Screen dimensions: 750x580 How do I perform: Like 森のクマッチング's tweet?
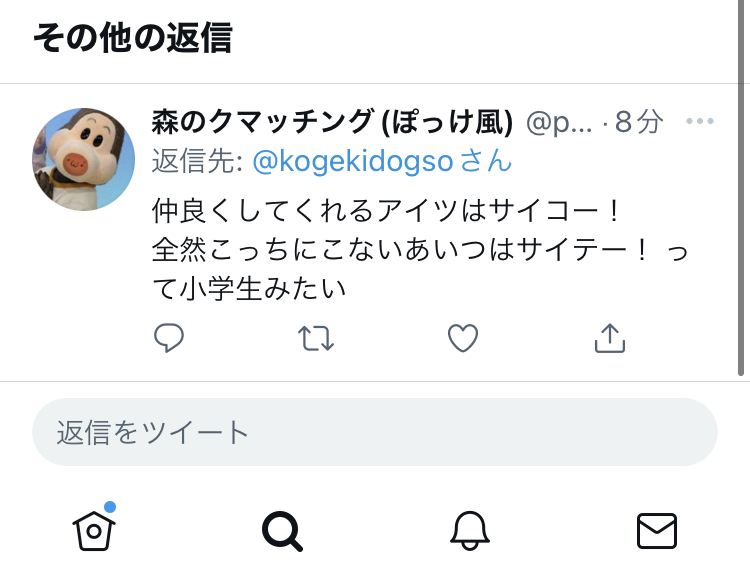[462, 339]
